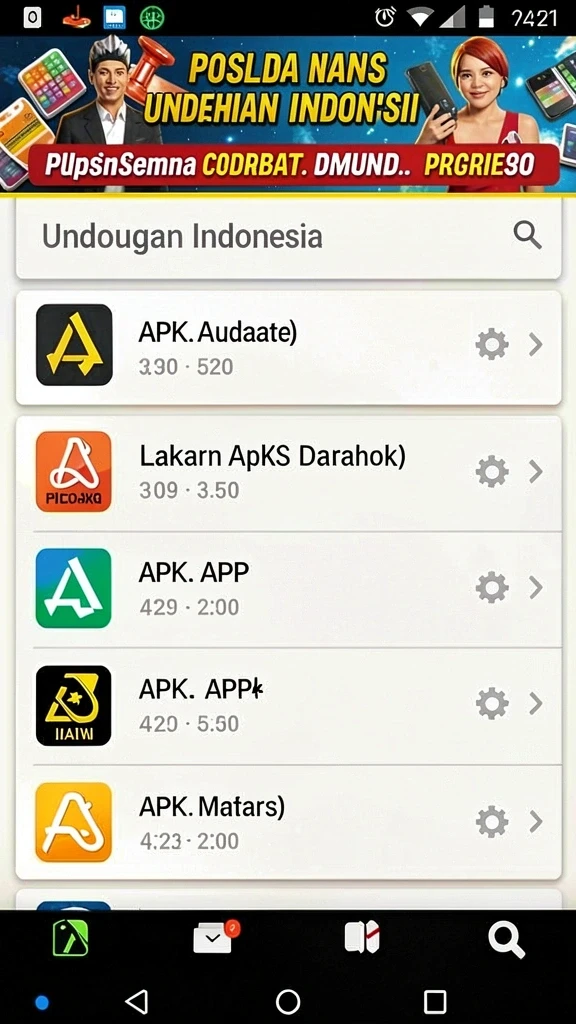Open the promotional banner at the top
This screenshot has height=1024, width=576.
click(288, 114)
